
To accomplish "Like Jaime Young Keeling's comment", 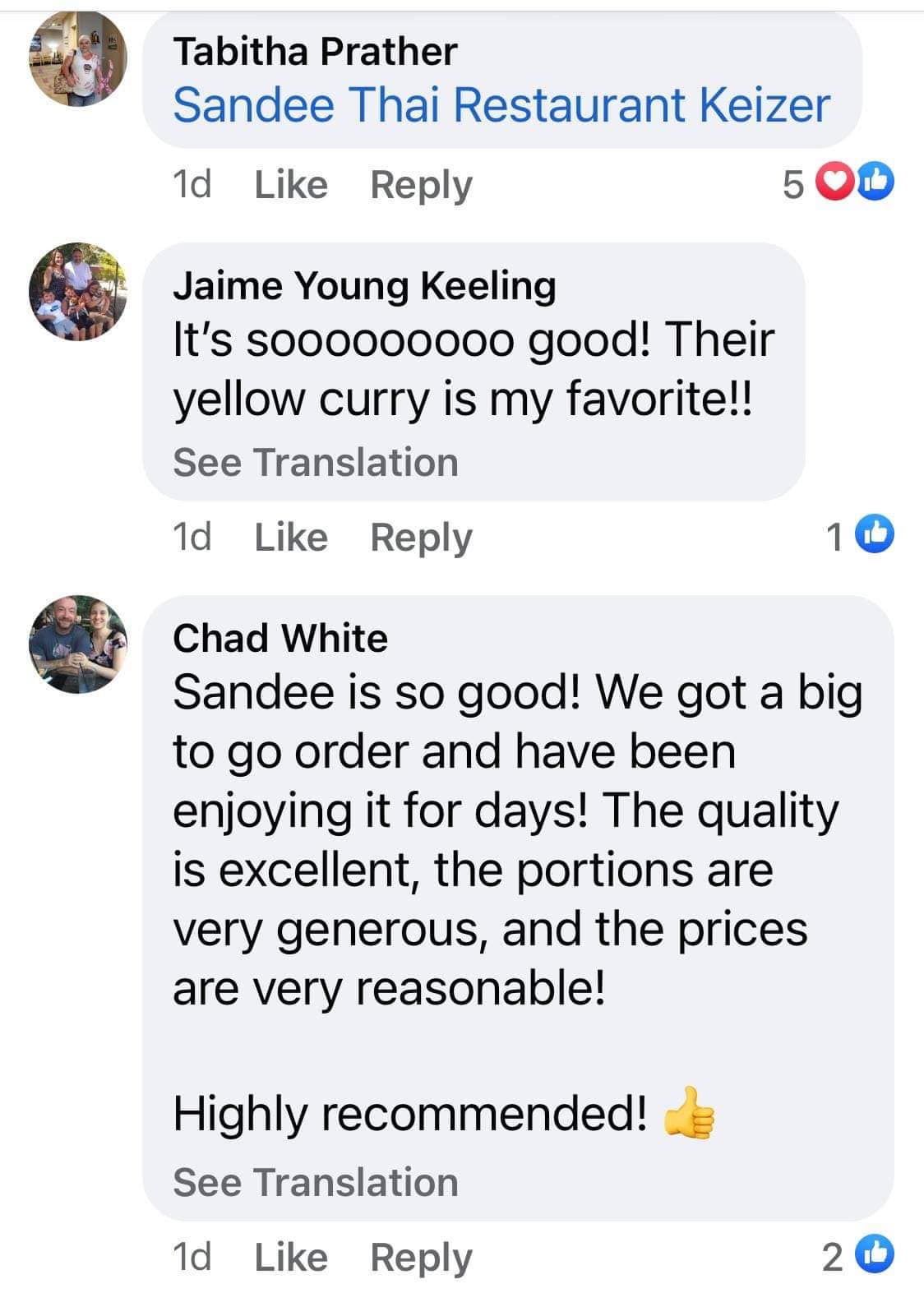I will click(291, 538).
